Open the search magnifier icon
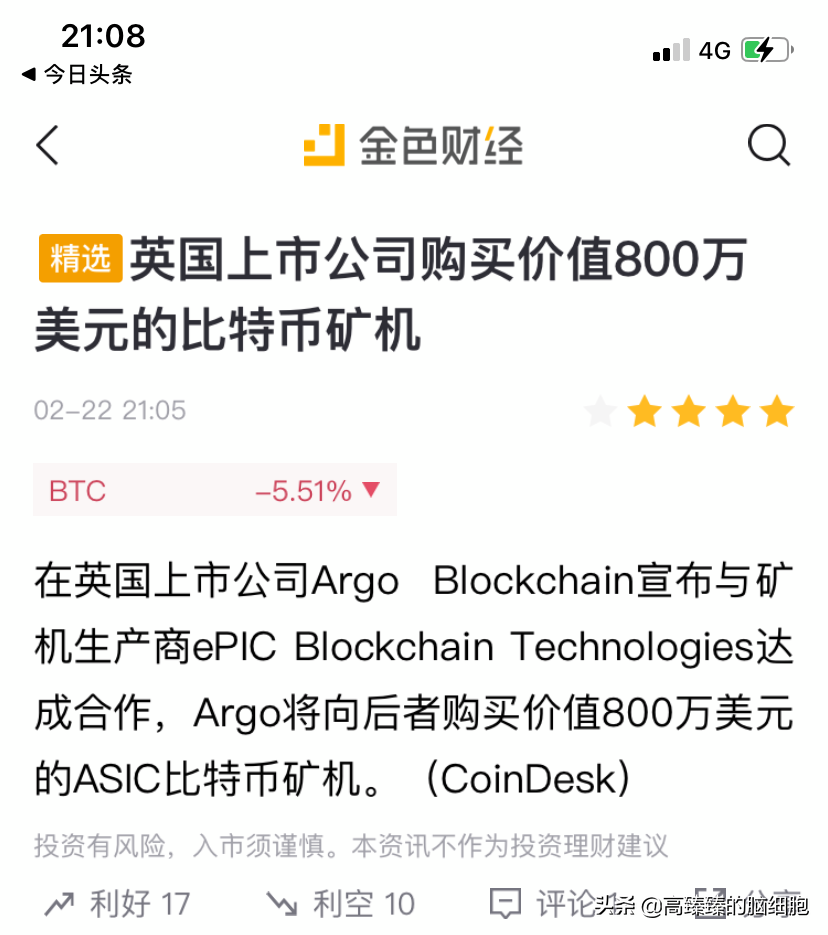 coord(768,146)
